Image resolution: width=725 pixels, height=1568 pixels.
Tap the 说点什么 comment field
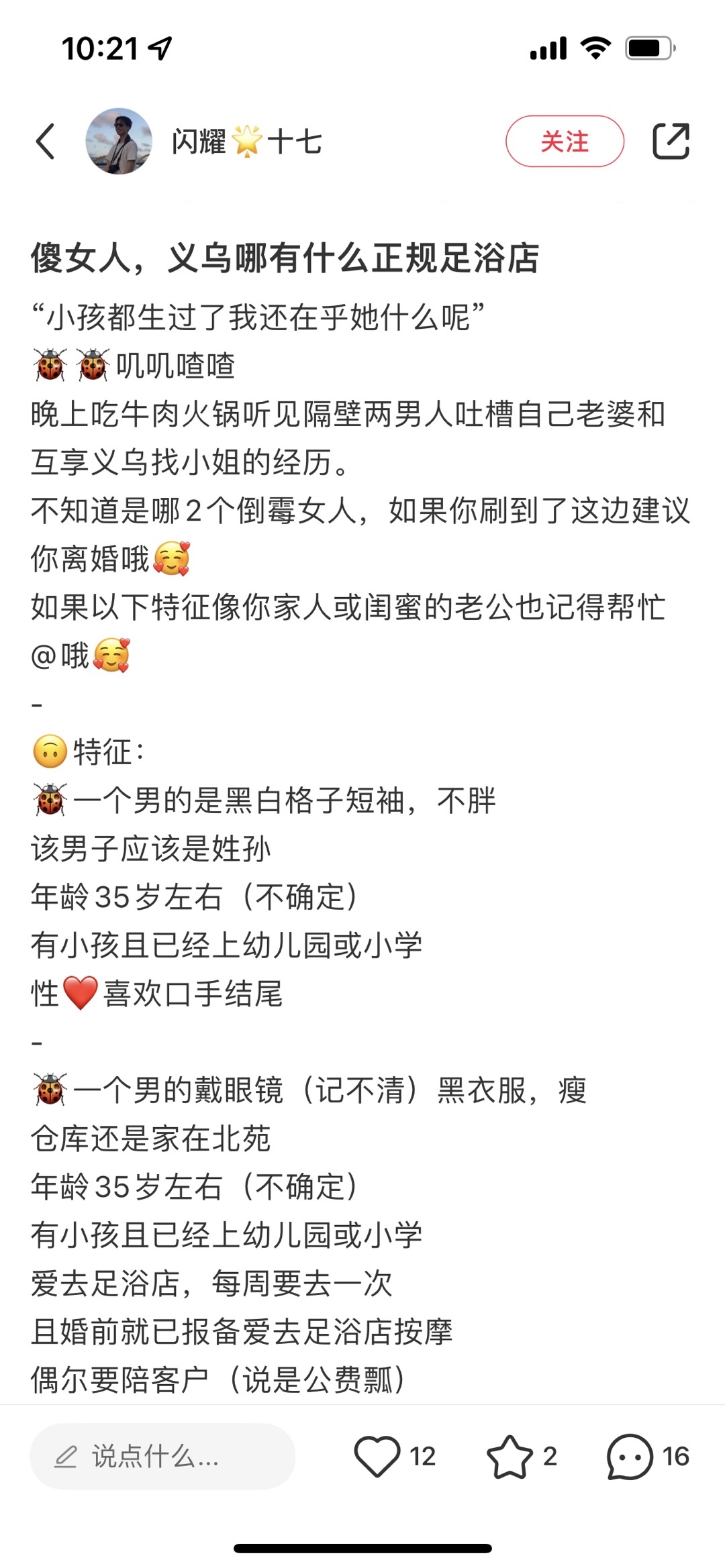(162, 1457)
